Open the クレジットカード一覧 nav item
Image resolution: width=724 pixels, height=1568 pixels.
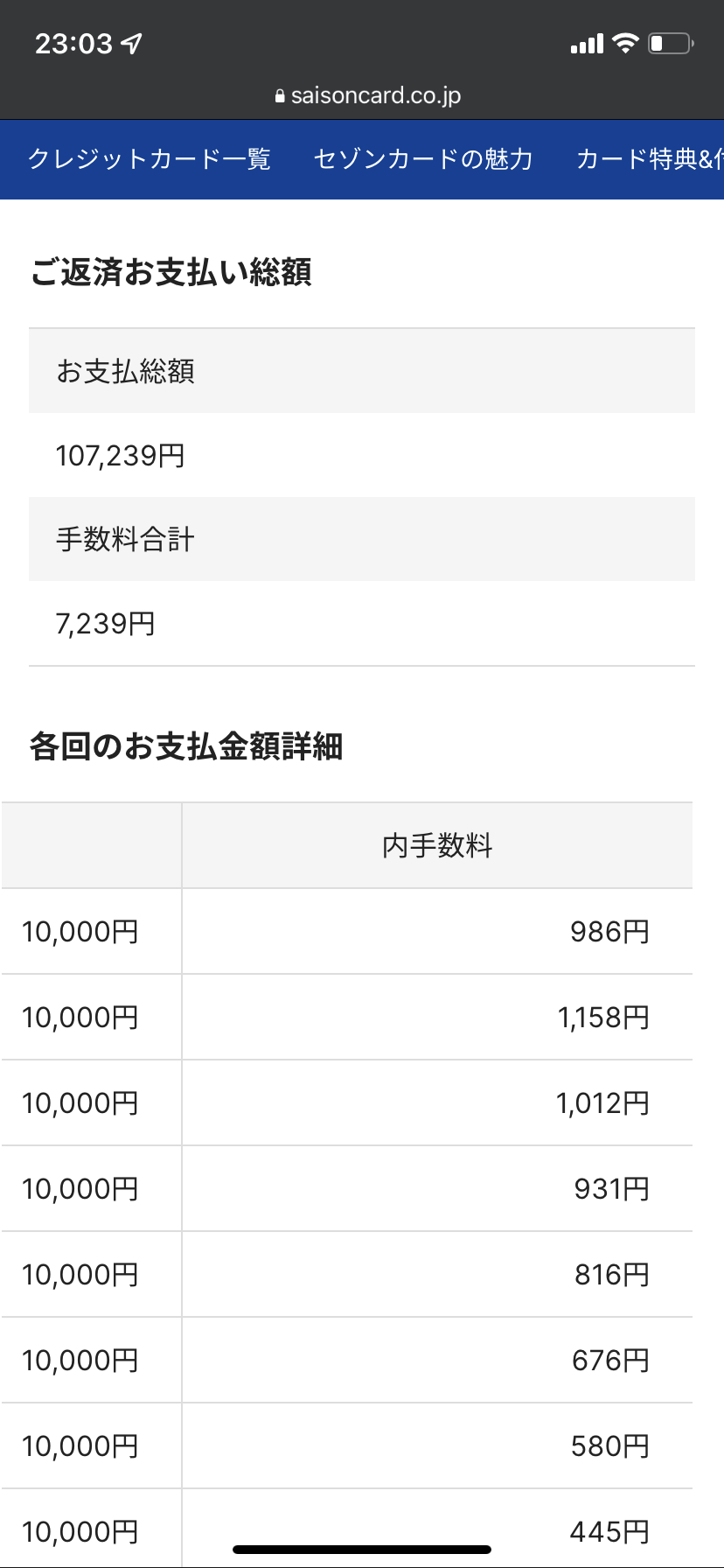pyautogui.click(x=150, y=159)
